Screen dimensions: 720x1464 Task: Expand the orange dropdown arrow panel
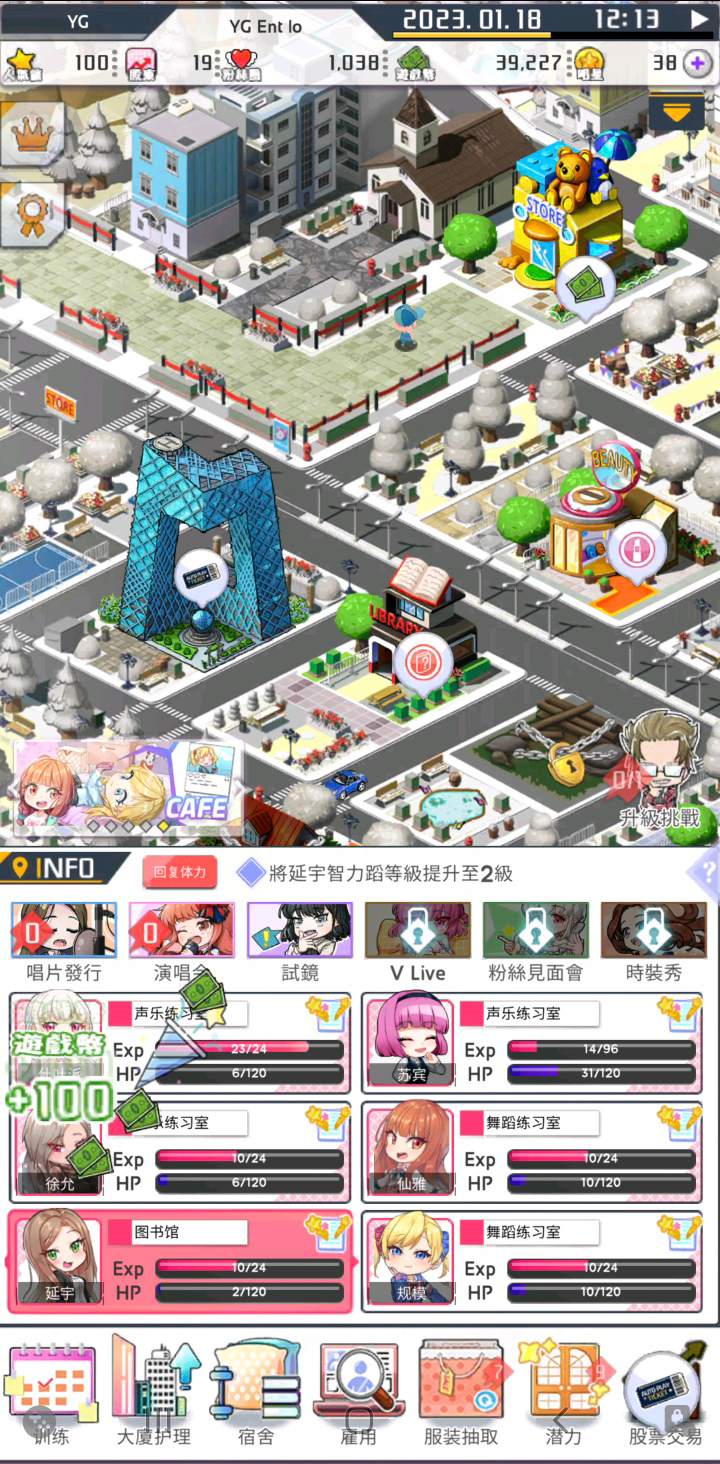point(676,111)
